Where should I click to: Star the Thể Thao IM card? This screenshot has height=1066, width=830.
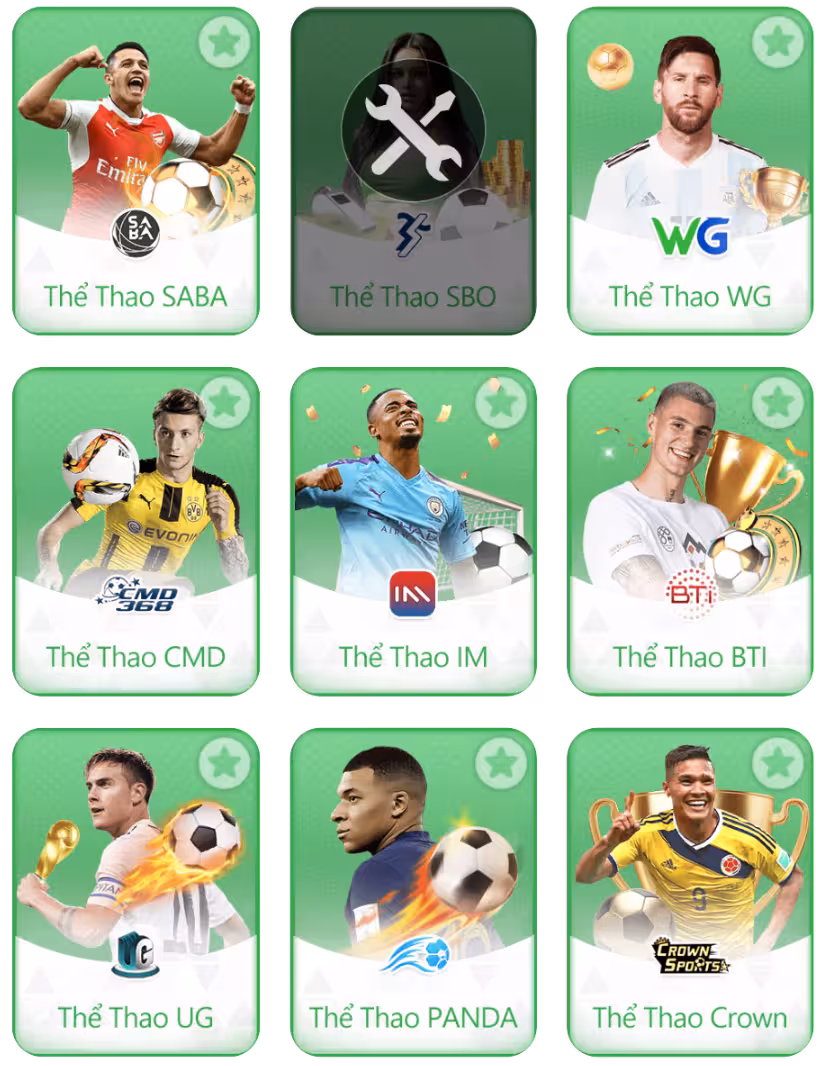(x=500, y=403)
